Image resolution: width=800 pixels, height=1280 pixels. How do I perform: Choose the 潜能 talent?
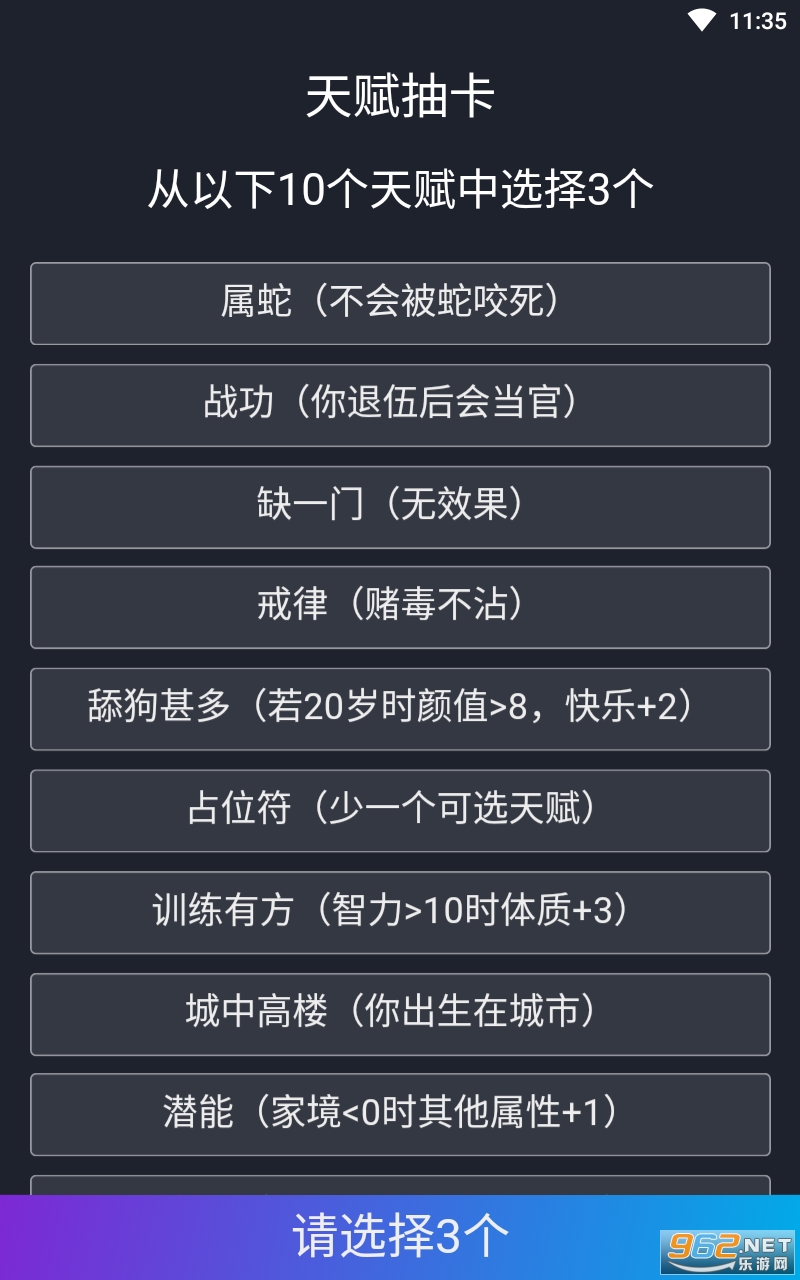(x=400, y=1114)
